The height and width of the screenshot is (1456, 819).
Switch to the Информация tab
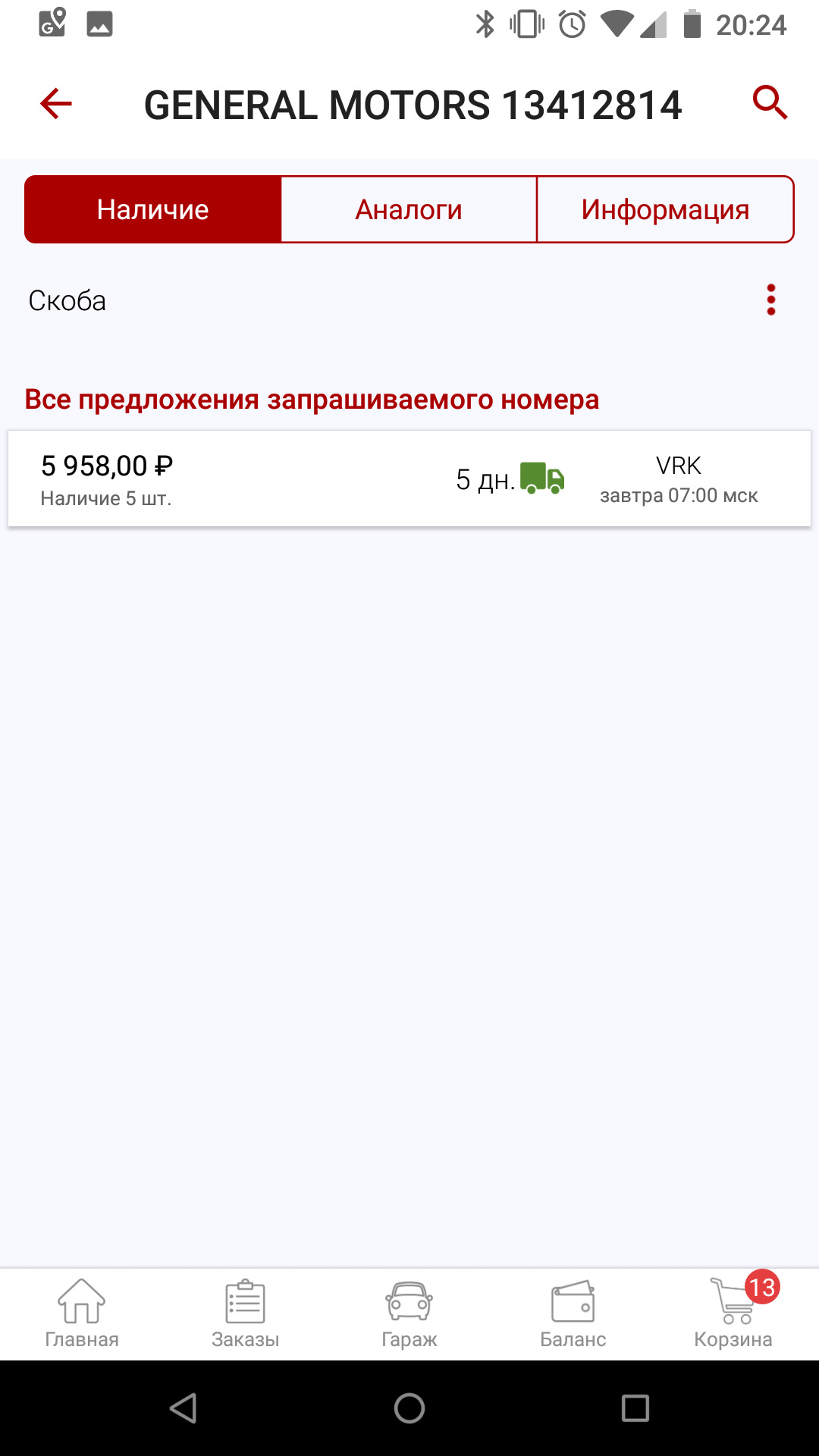[x=665, y=210]
